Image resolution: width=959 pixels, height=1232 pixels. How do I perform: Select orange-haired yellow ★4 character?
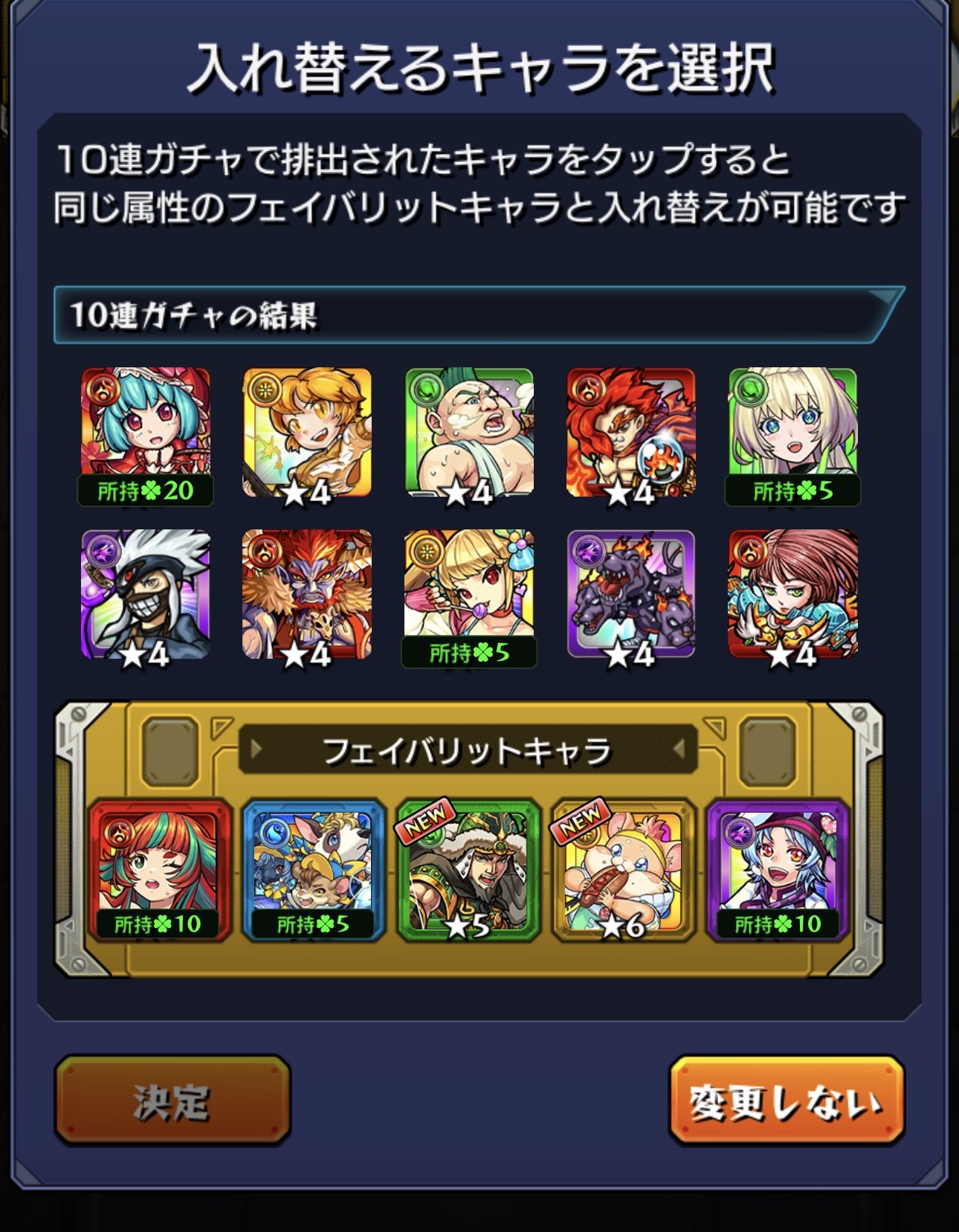(x=307, y=433)
